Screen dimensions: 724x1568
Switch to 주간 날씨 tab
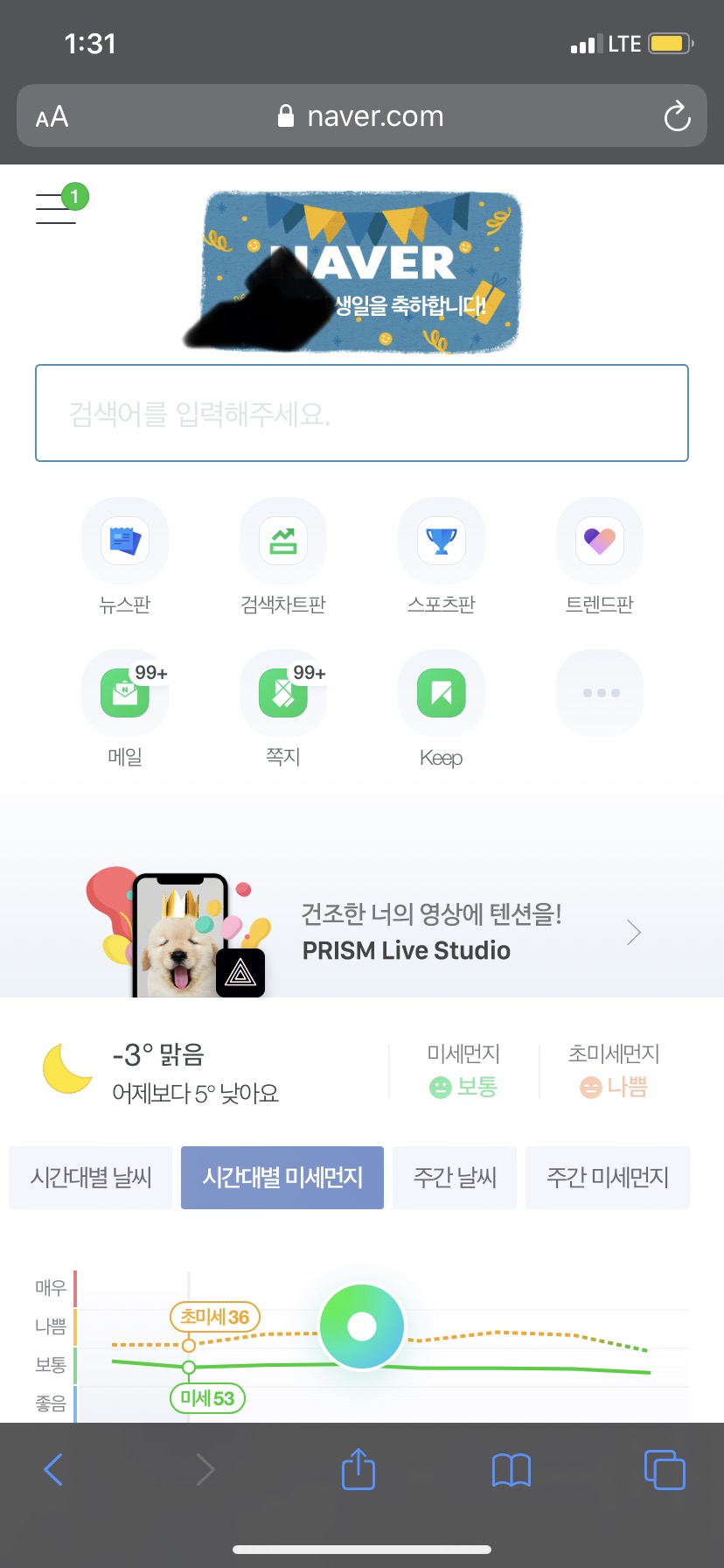click(455, 1178)
